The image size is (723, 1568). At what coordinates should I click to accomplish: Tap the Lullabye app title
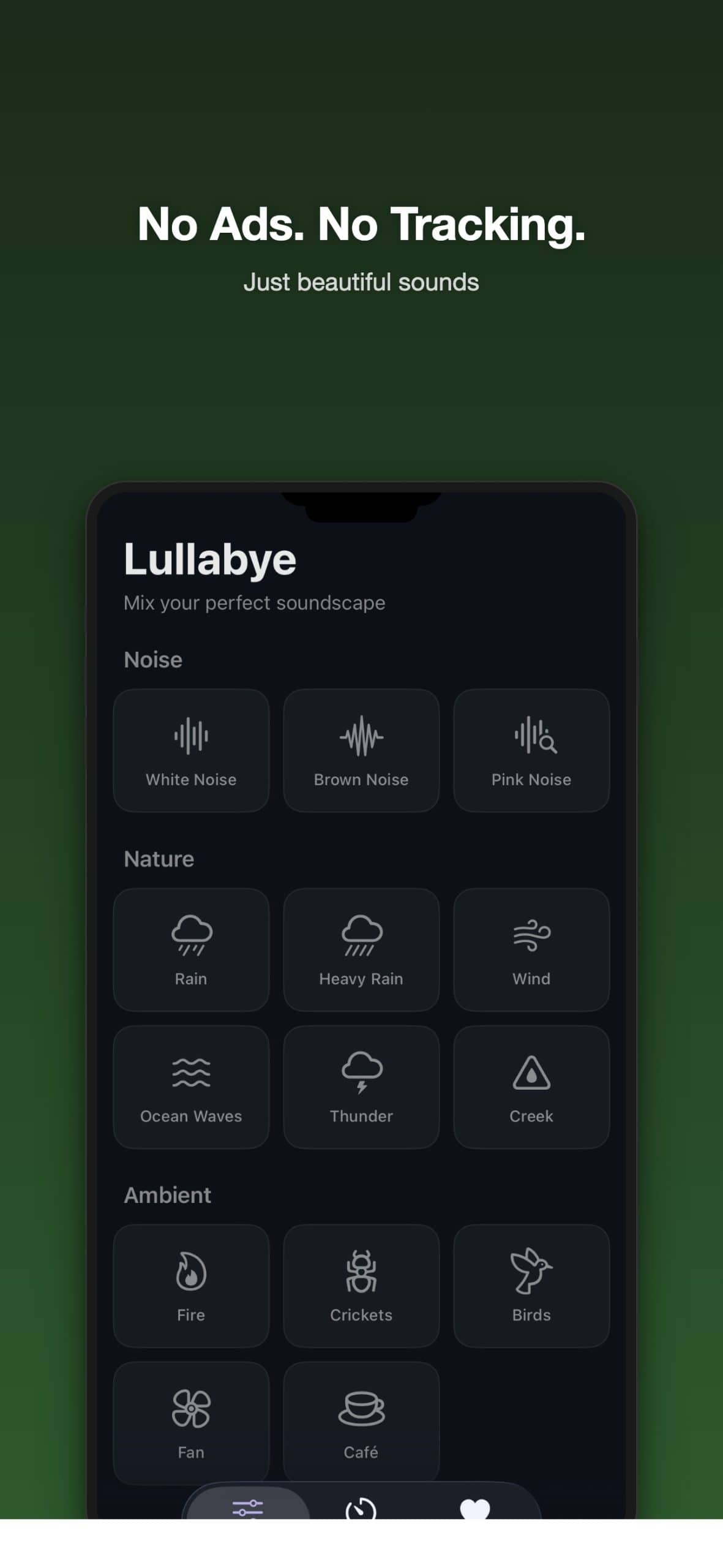(x=209, y=558)
